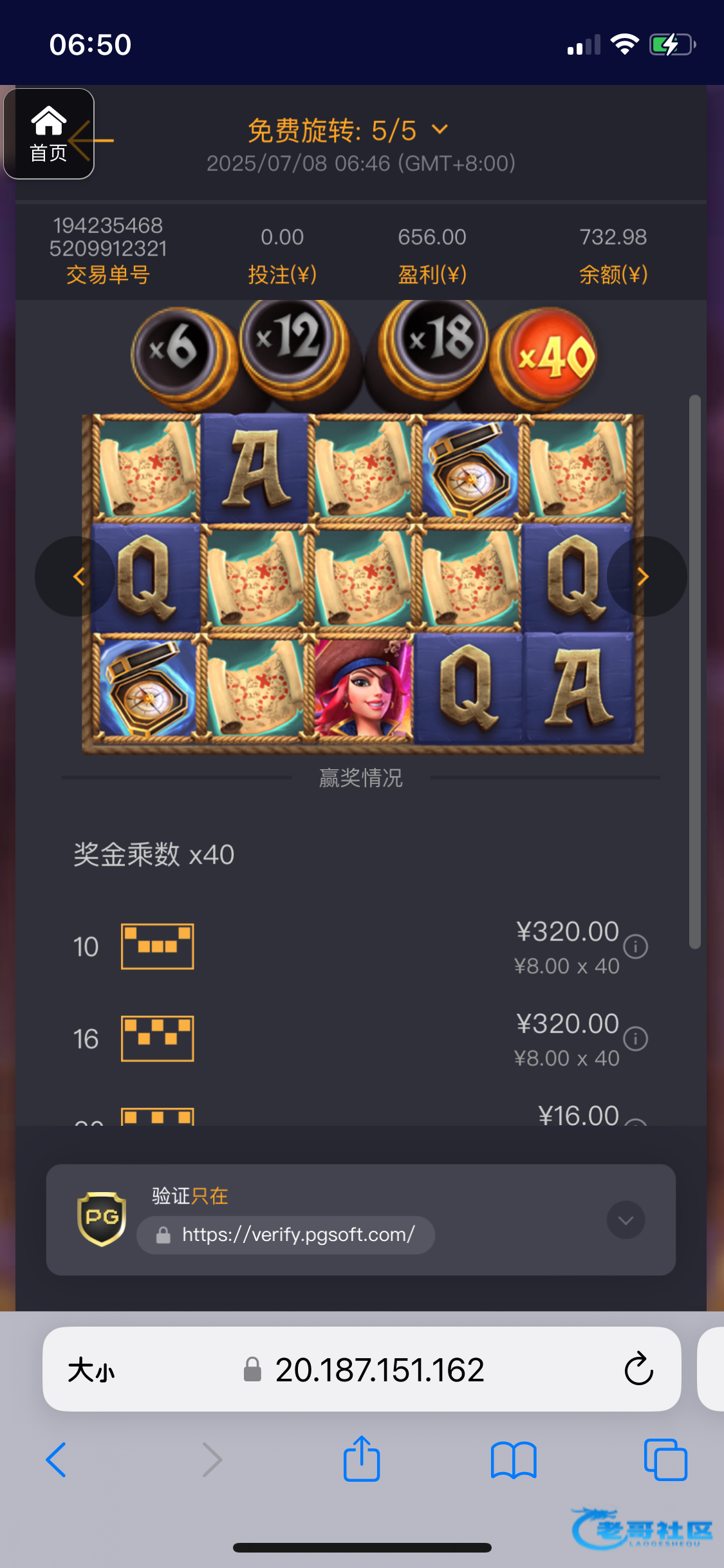The image size is (724, 1568).
Task: Open the 大小 page settings menu
Action: click(91, 1369)
